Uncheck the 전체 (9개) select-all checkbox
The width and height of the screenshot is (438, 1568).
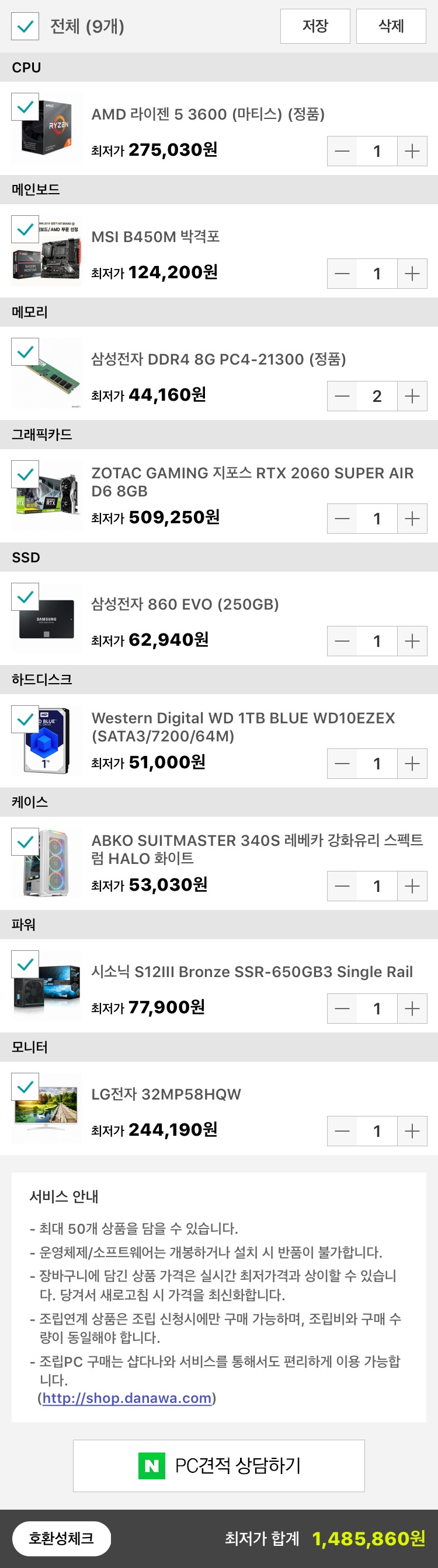[25, 26]
